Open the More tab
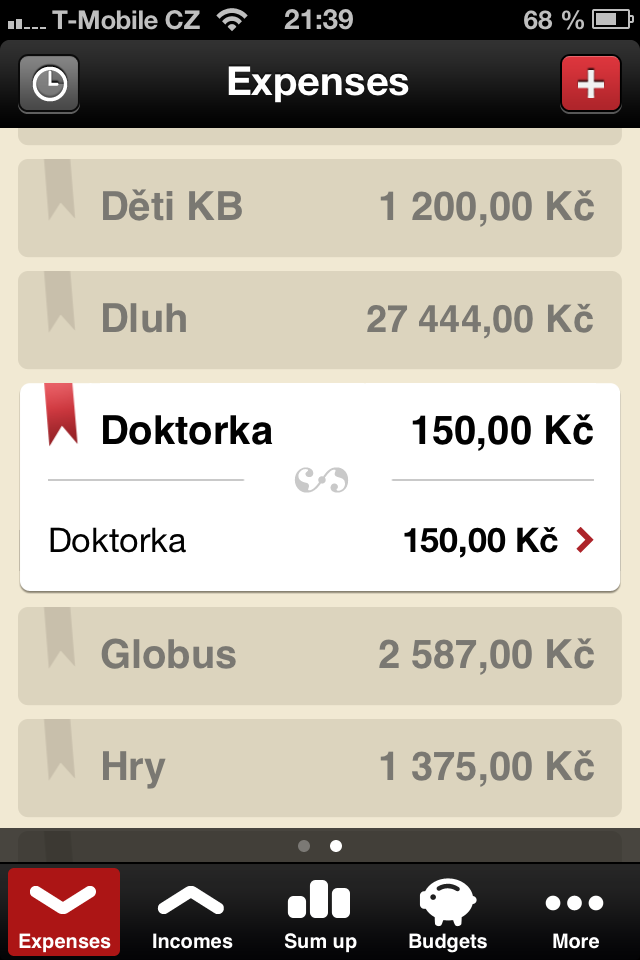The image size is (640, 960). click(x=575, y=912)
